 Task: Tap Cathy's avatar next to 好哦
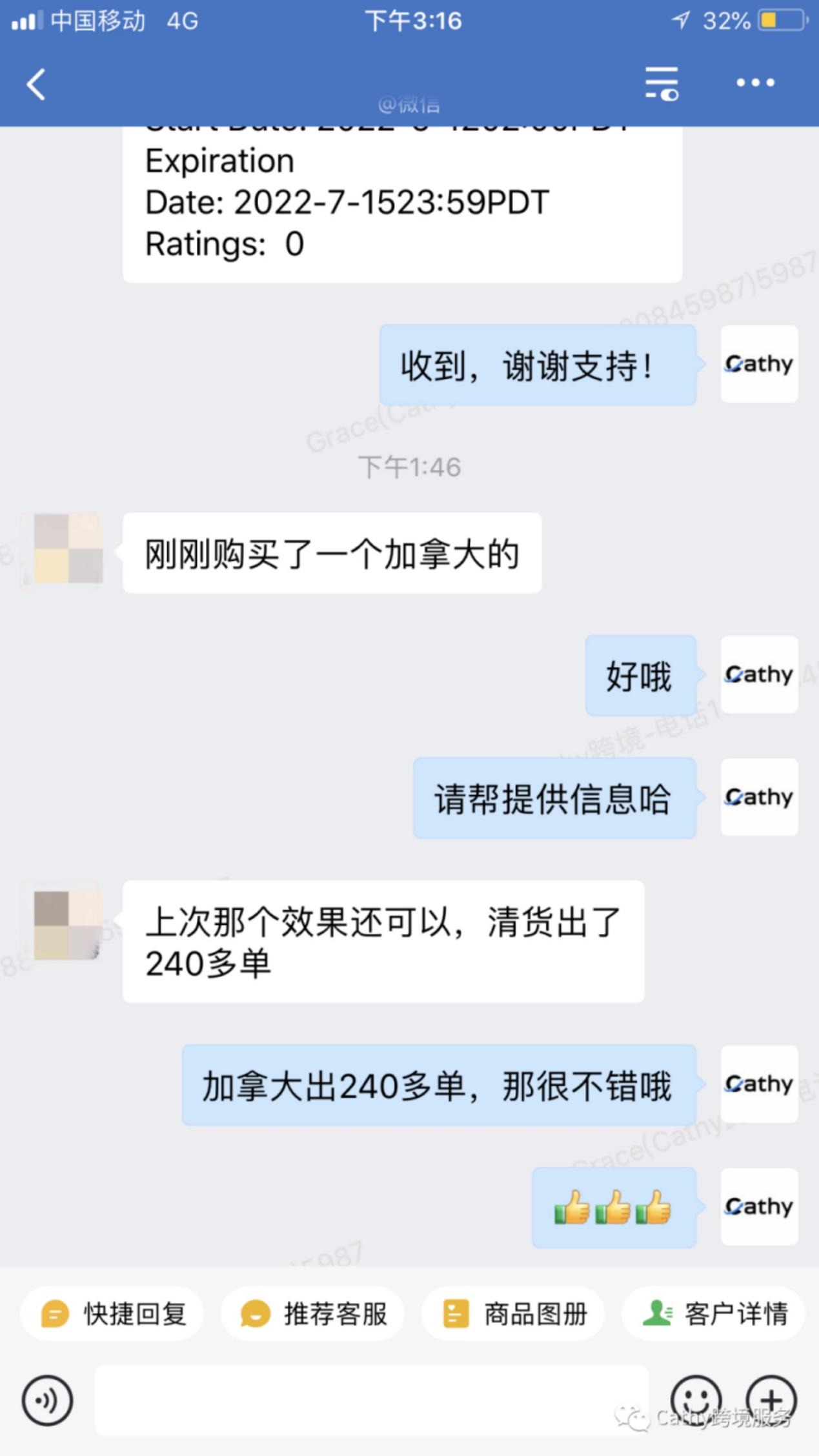coord(759,674)
